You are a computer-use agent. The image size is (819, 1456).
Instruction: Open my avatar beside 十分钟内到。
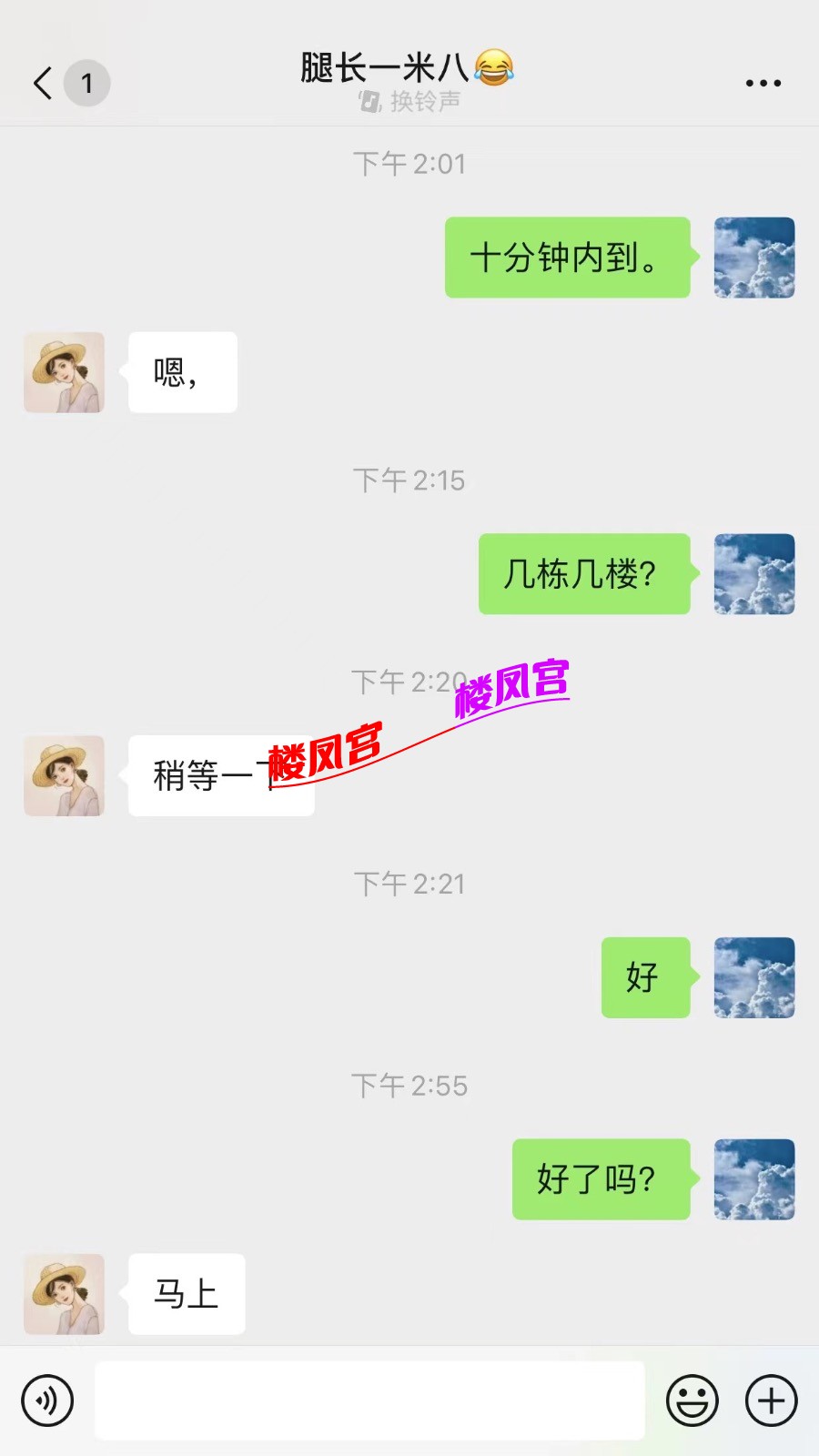[x=754, y=258]
